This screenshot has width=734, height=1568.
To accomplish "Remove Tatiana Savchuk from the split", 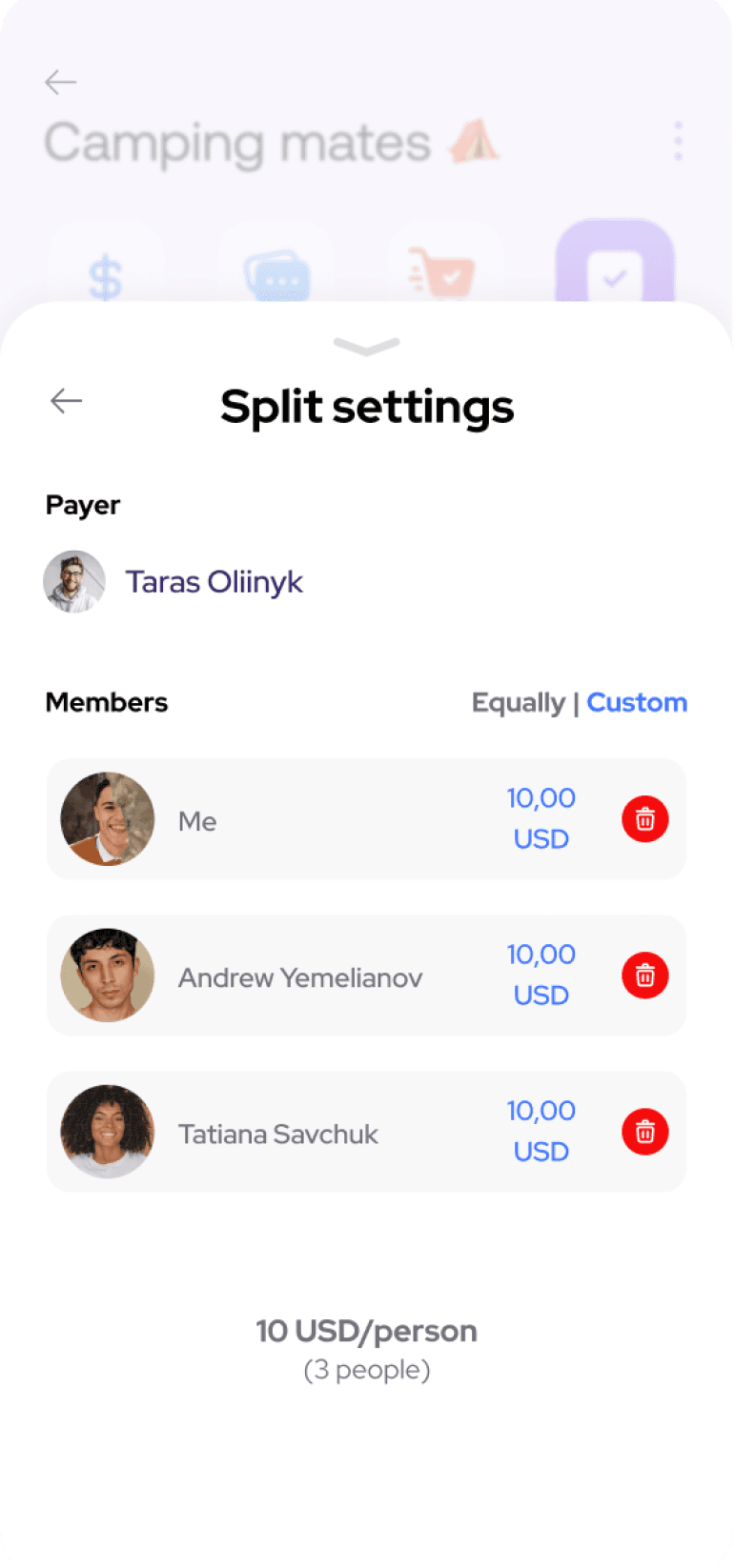I will (645, 1132).
